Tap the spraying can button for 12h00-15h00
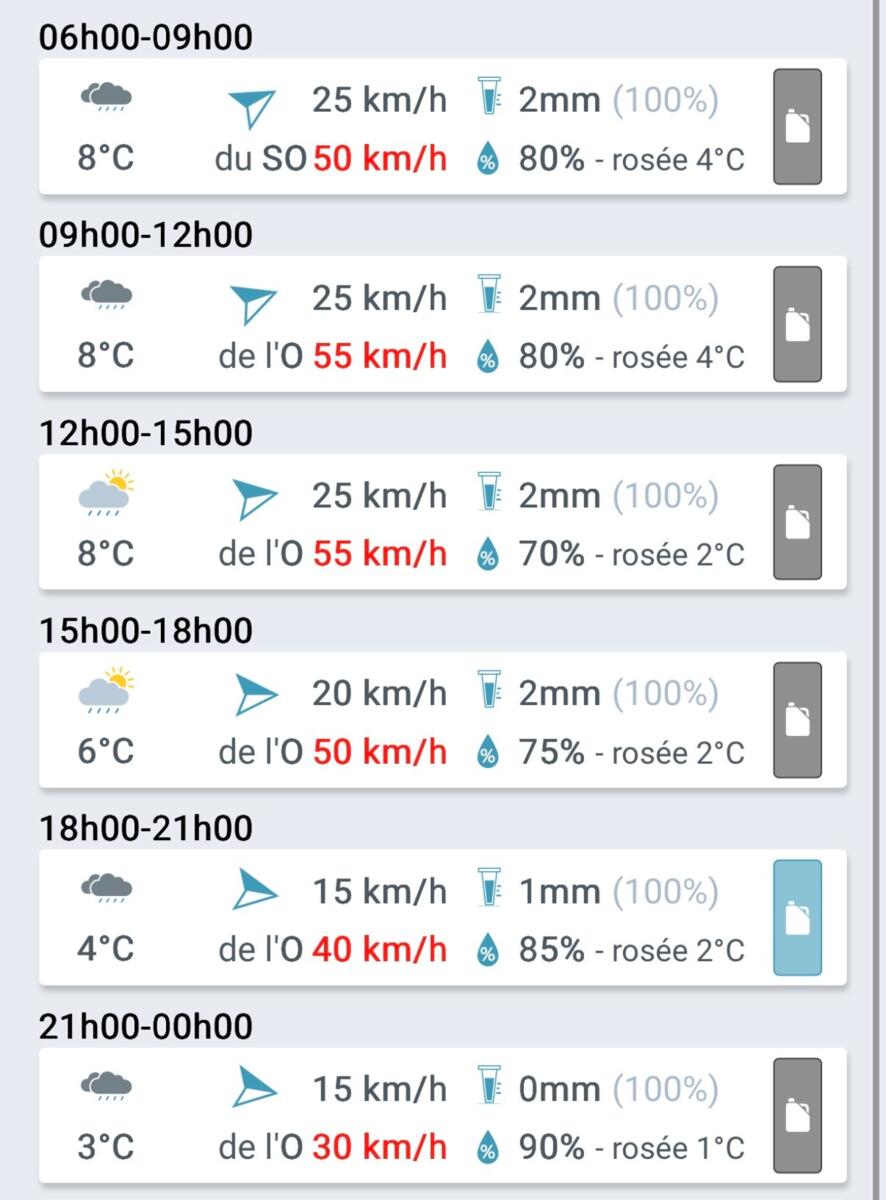The image size is (886, 1200). [797, 523]
